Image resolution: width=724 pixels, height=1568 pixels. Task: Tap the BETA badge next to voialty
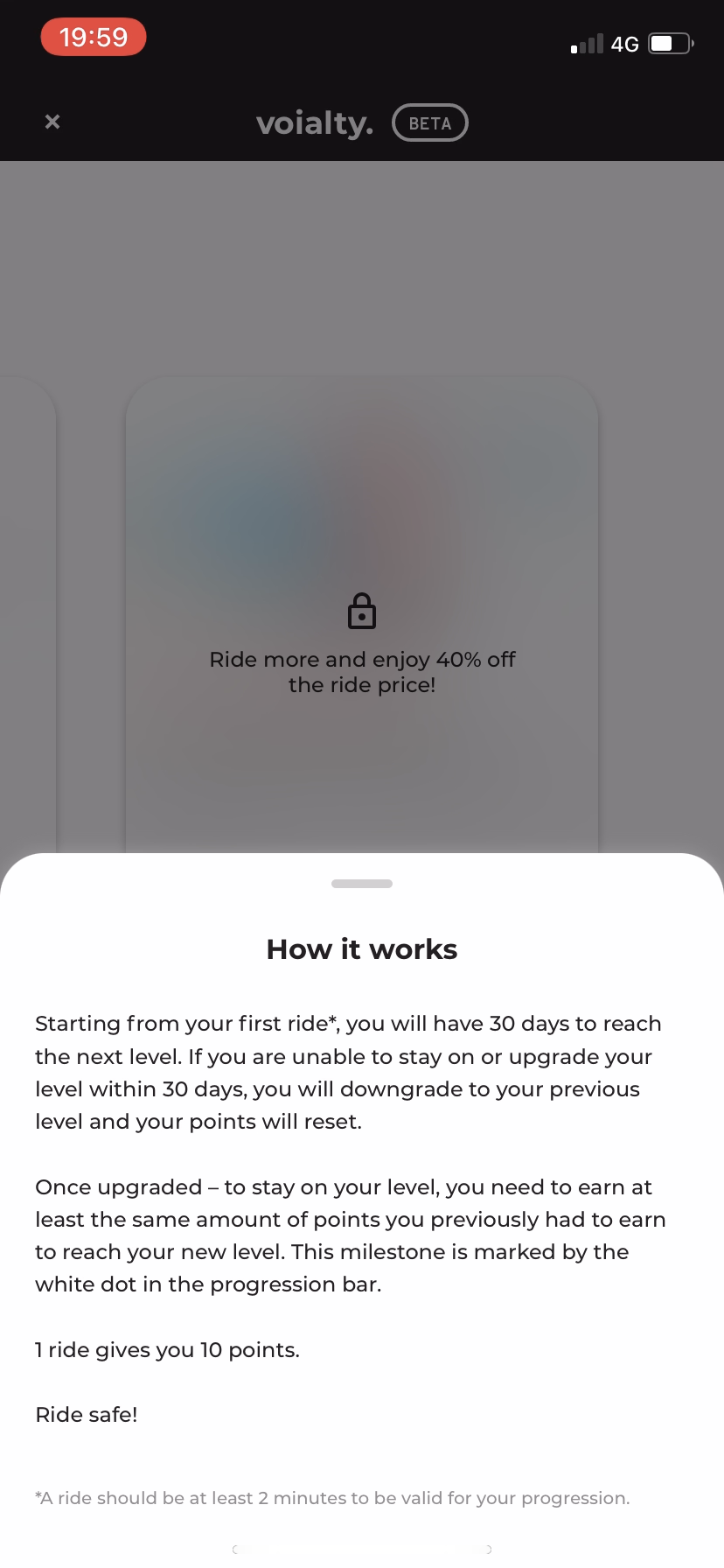pos(428,122)
